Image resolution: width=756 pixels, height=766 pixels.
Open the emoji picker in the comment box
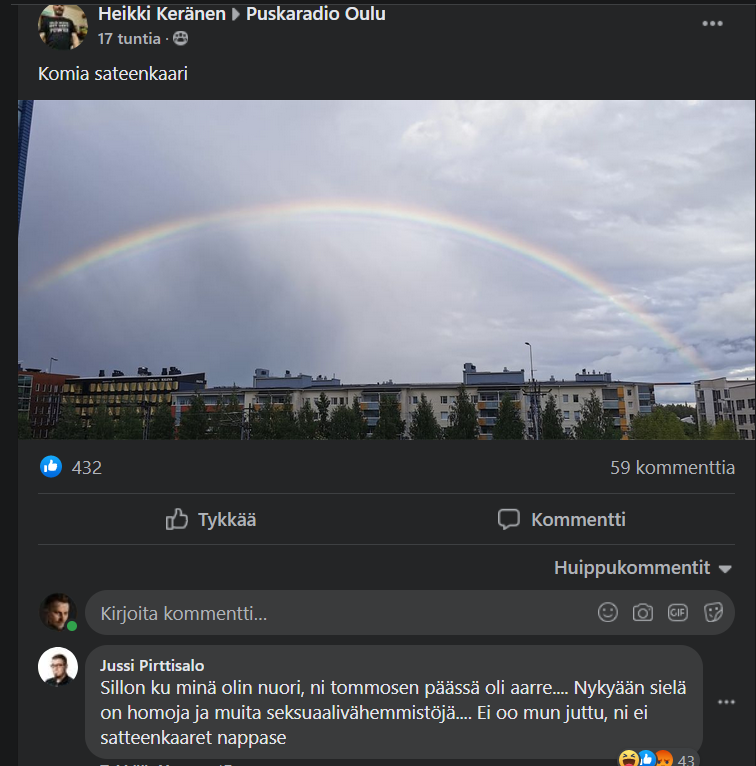(608, 613)
